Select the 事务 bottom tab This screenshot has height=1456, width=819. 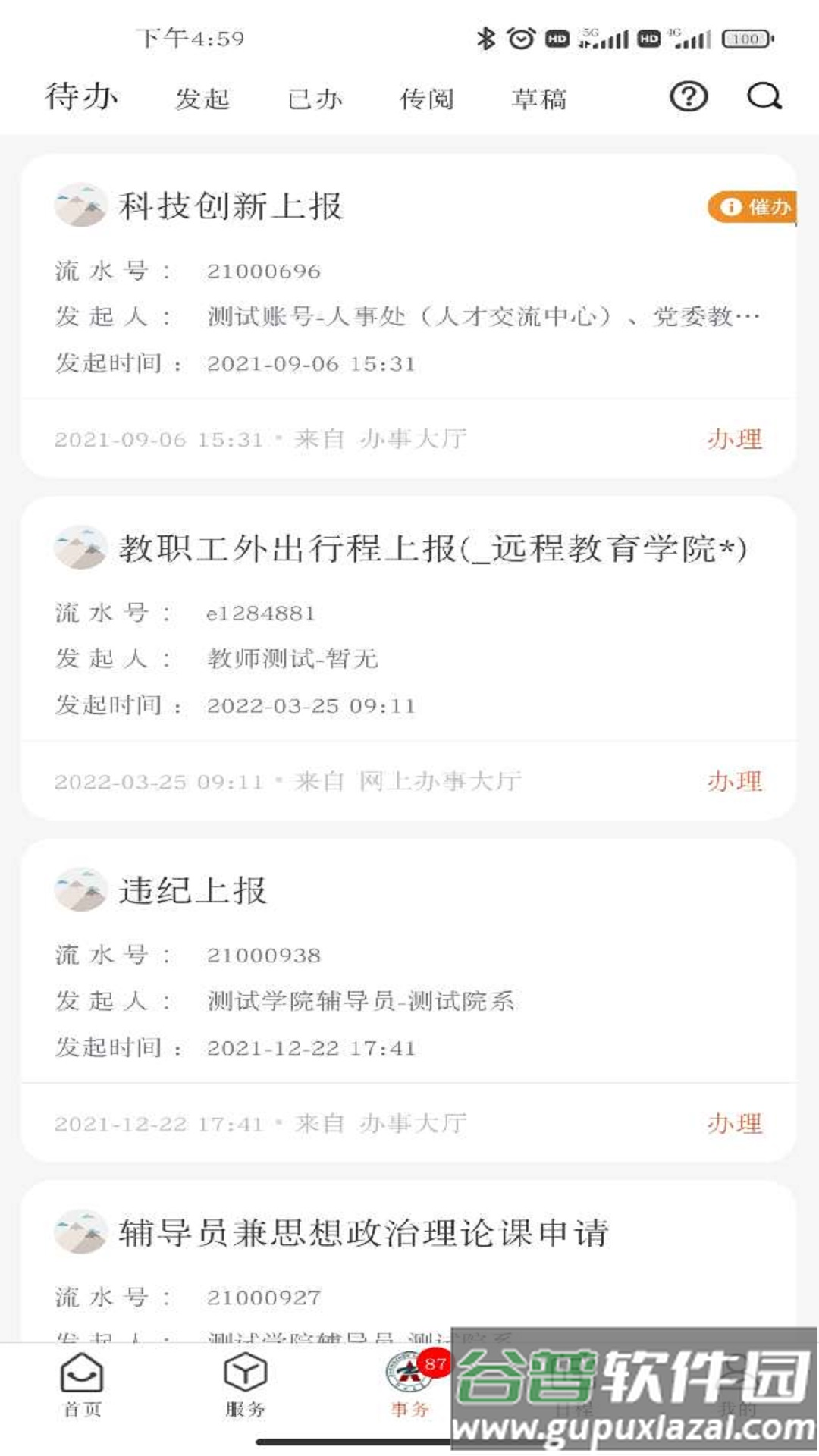pos(409,1385)
